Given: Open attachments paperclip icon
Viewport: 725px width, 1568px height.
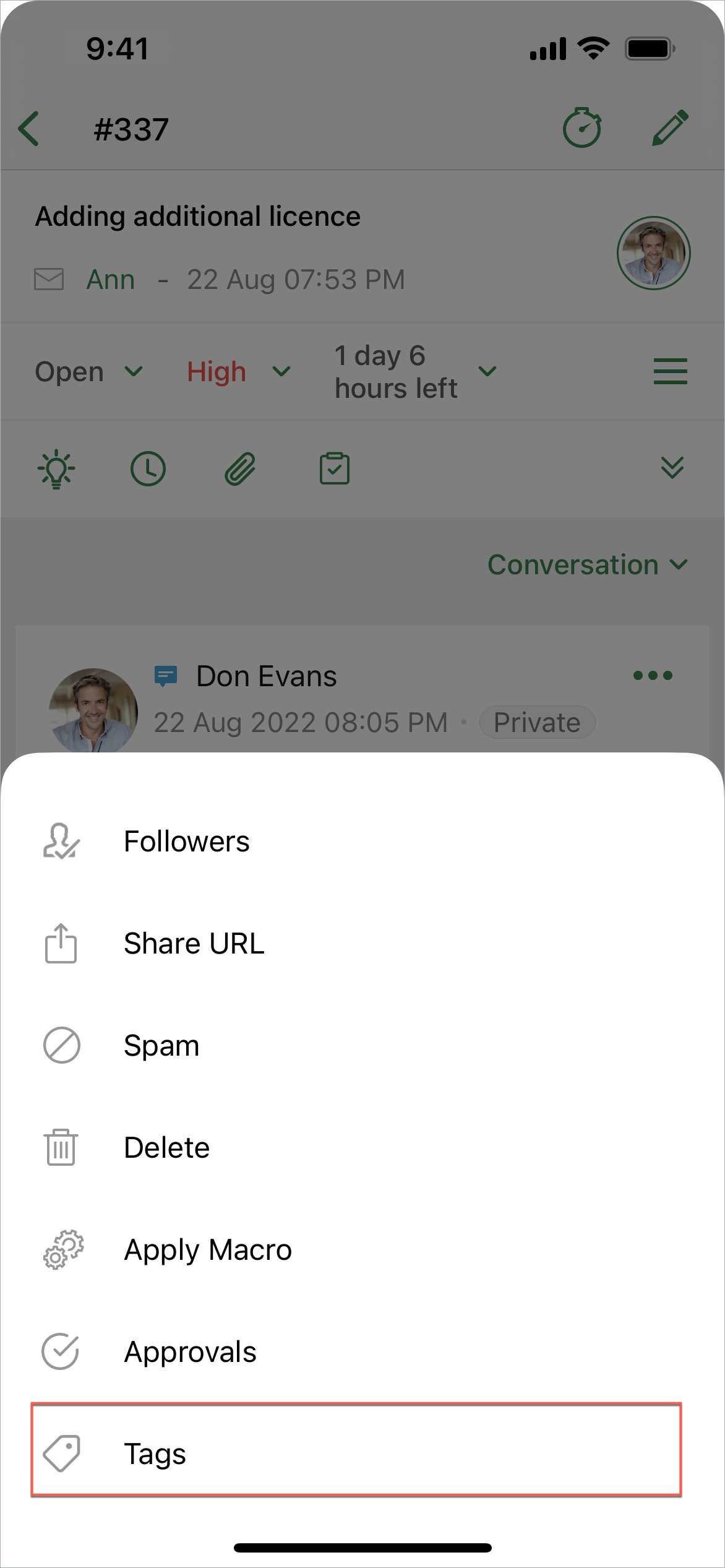Looking at the screenshot, I should pyautogui.click(x=240, y=468).
